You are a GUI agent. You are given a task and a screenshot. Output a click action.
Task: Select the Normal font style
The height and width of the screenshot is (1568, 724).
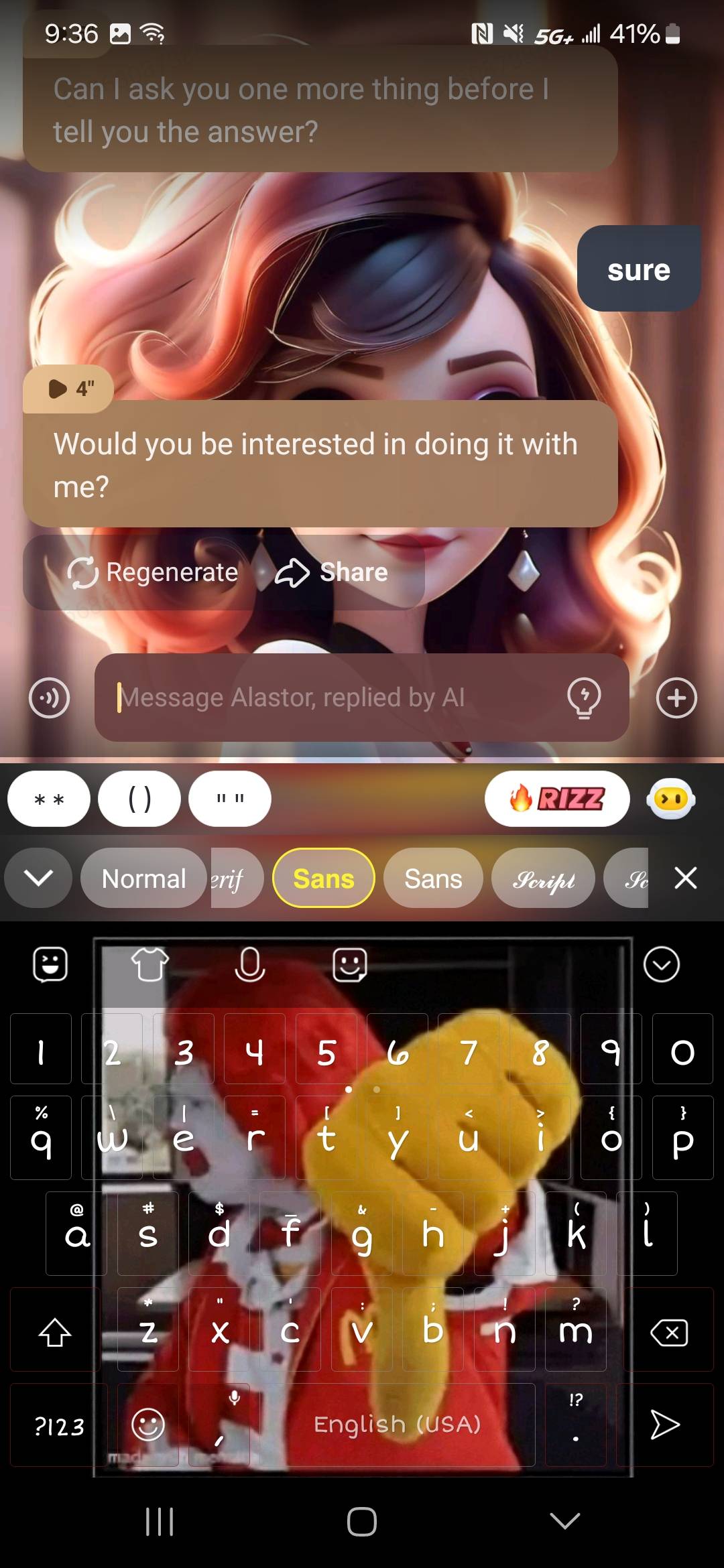(x=143, y=878)
